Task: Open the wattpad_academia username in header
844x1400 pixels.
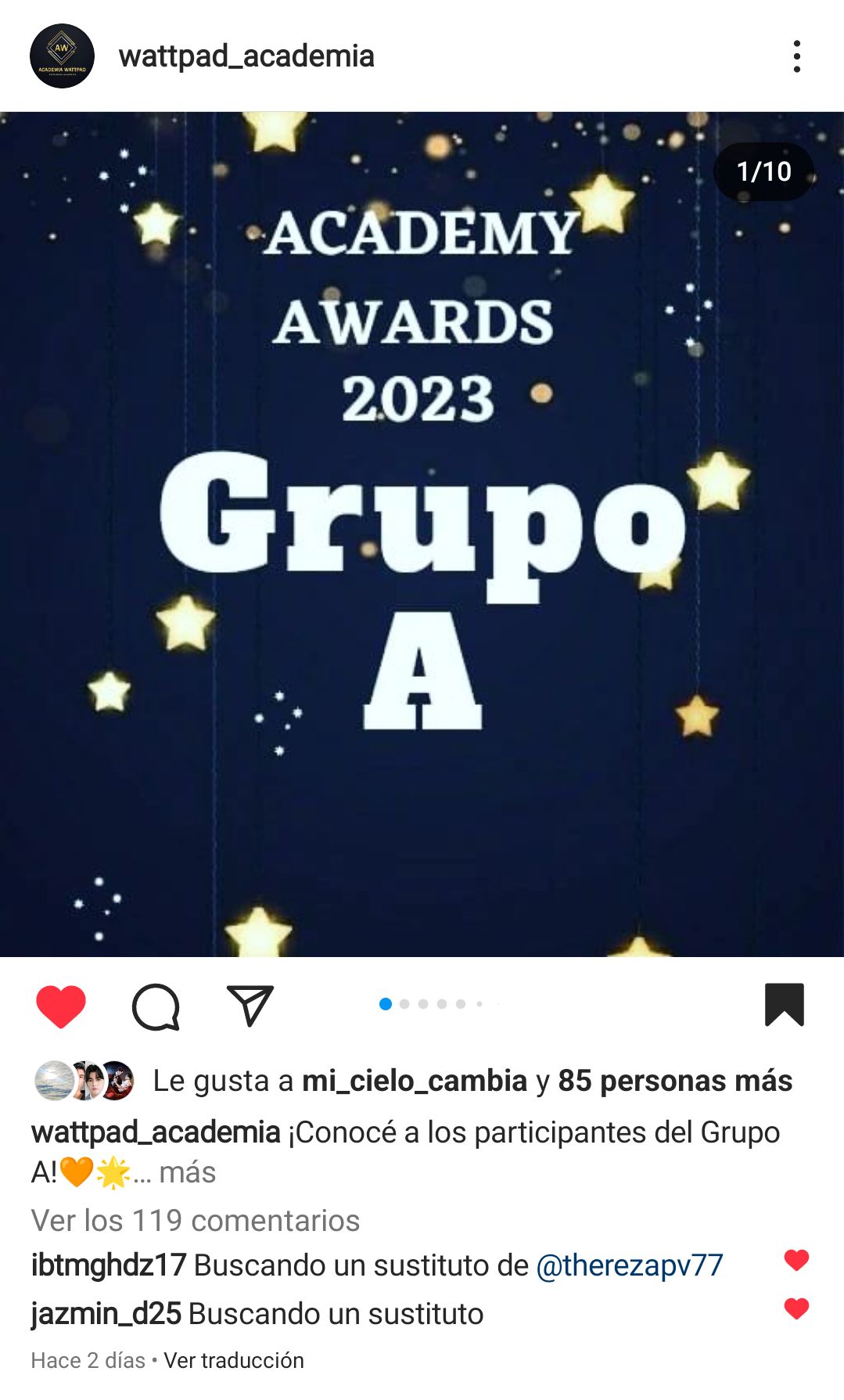Action: coord(246,56)
